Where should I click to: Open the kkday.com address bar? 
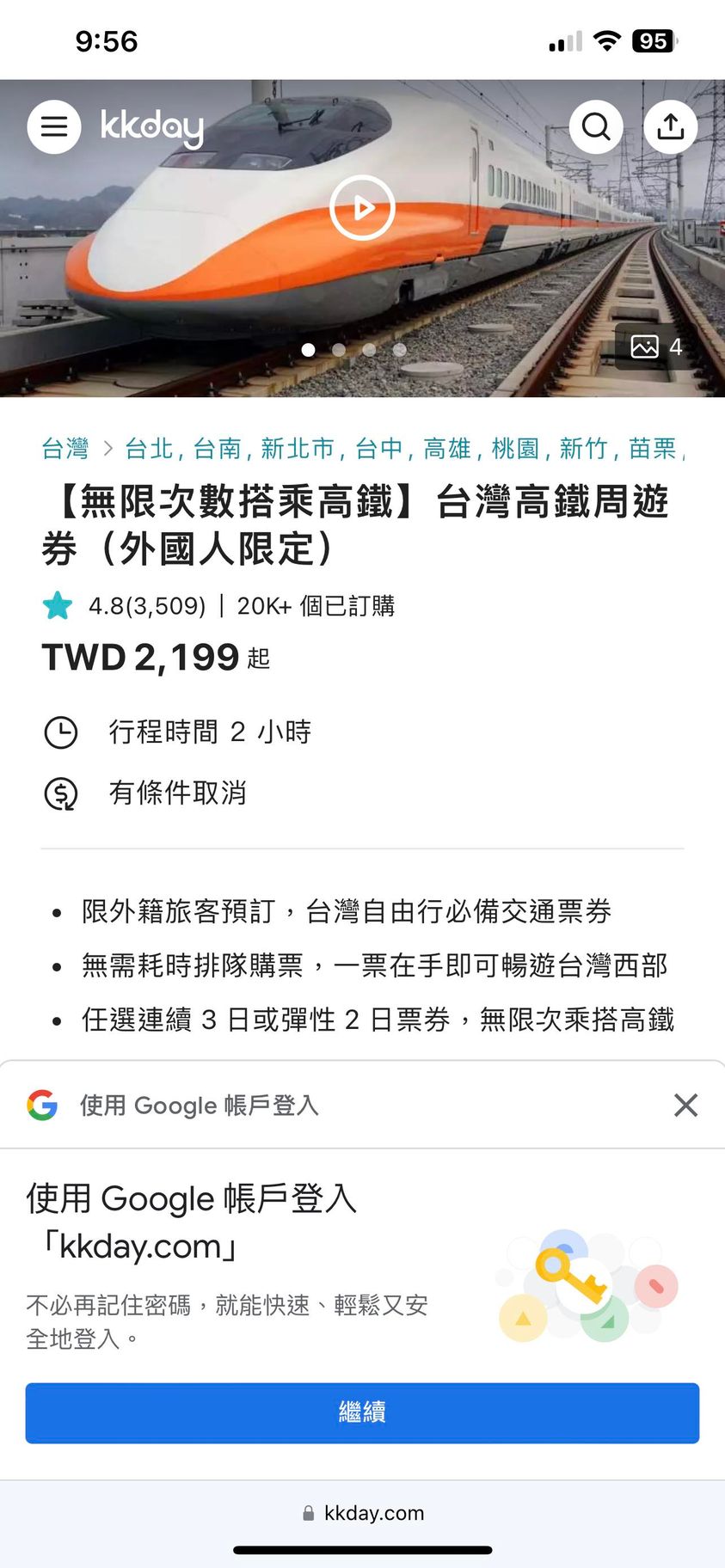click(363, 1513)
